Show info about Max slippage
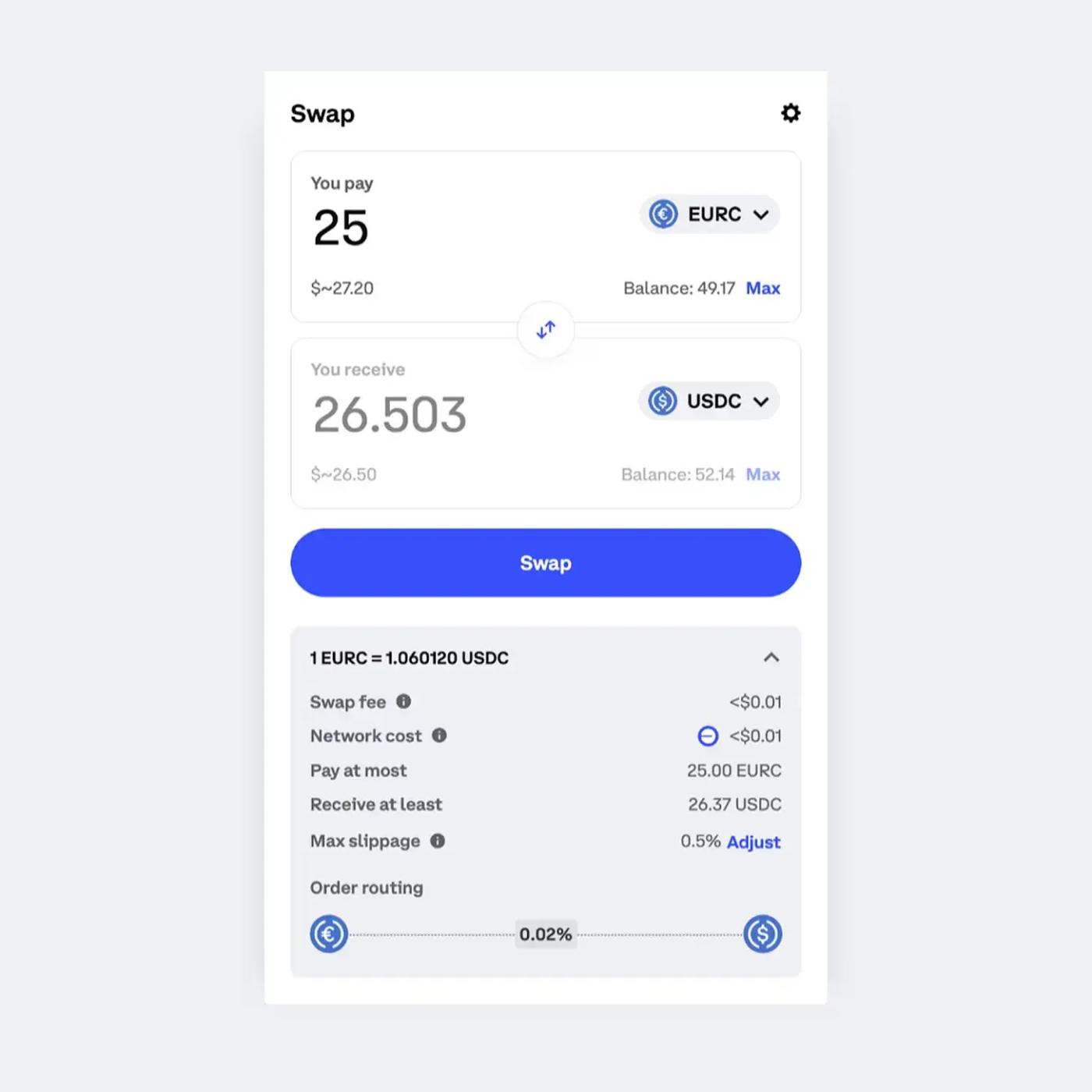The width and height of the screenshot is (1092, 1092). pos(438,841)
